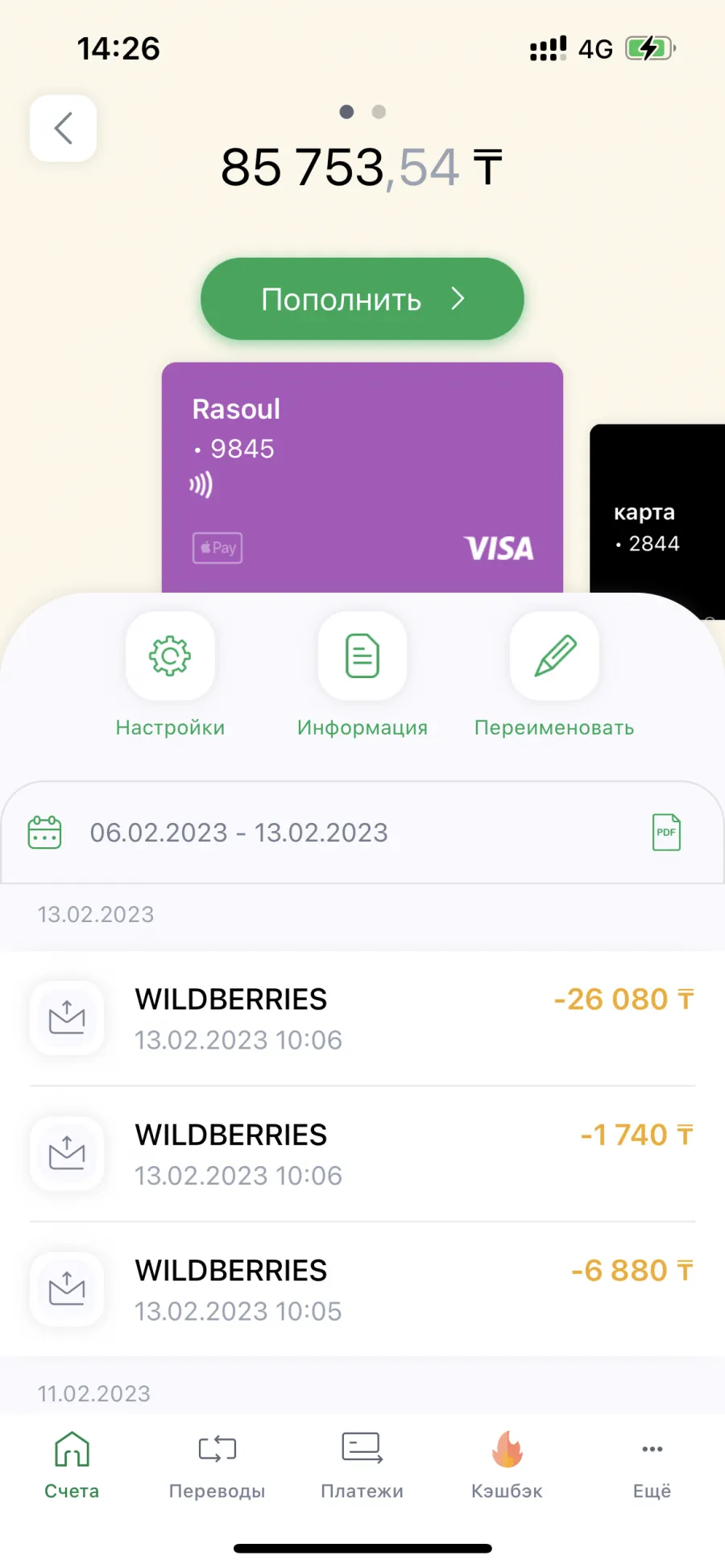The width and height of the screenshot is (725, 1568).
Task: Open card Настройки
Action: (x=170, y=676)
